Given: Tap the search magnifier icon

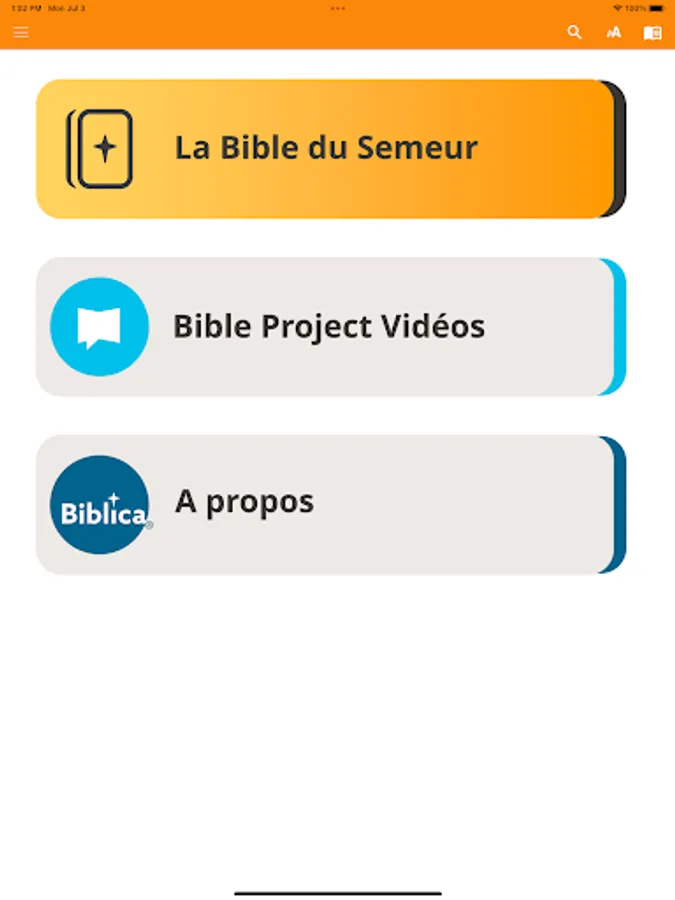Looking at the screenshot, I should click(x=574, y=32).
